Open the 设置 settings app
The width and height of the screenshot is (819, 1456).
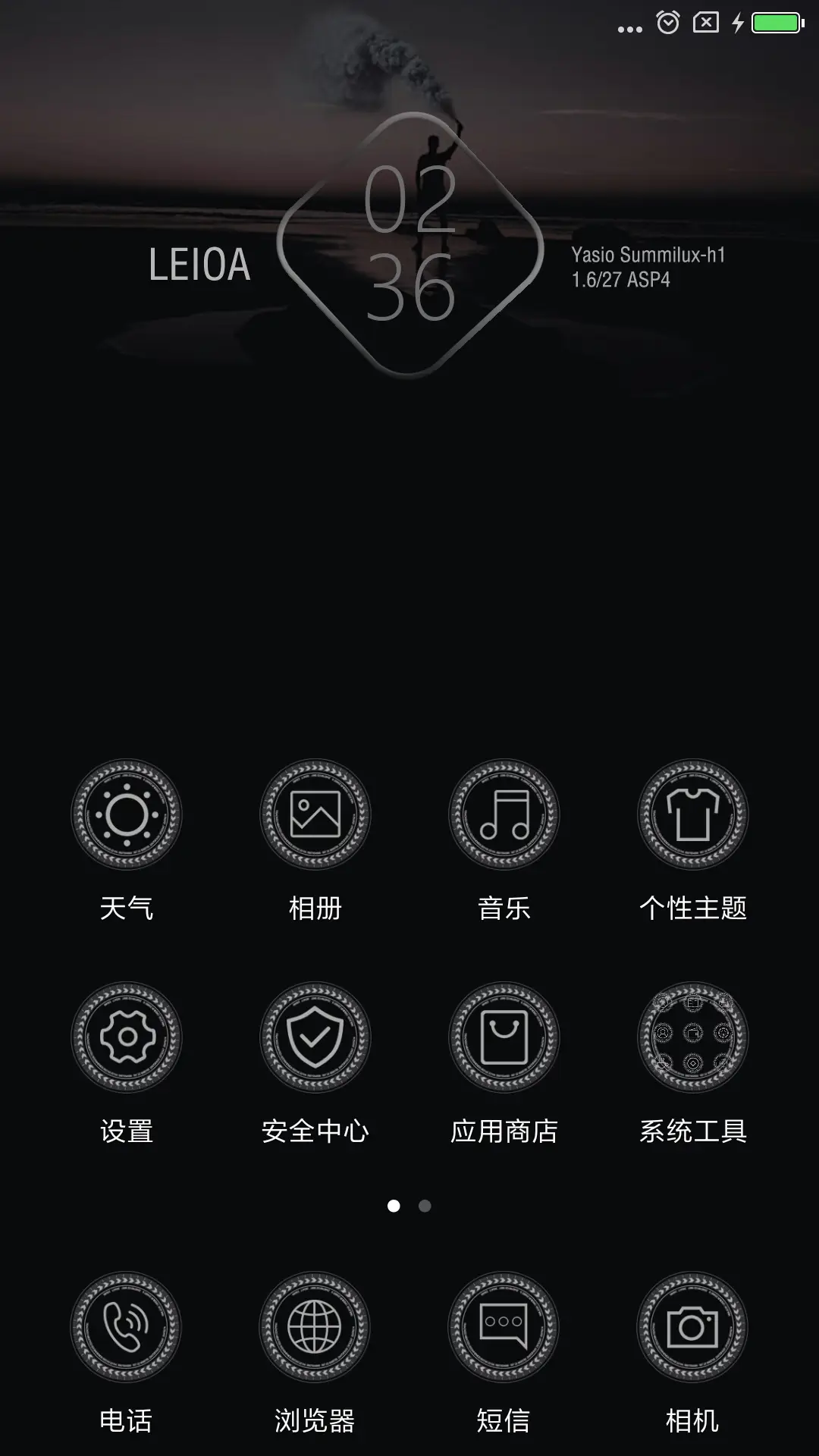[127, 1040]
